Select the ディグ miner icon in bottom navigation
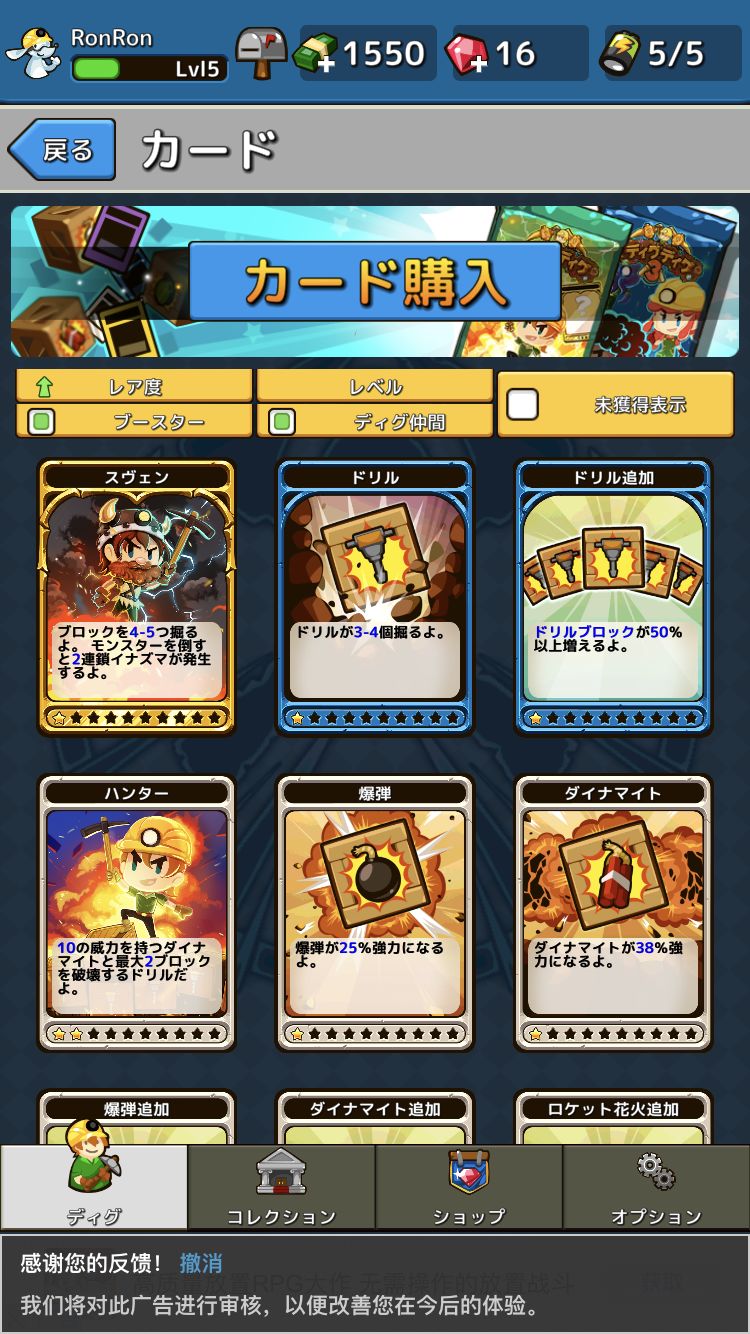 pyautogui.click(x=93, y=1185)
